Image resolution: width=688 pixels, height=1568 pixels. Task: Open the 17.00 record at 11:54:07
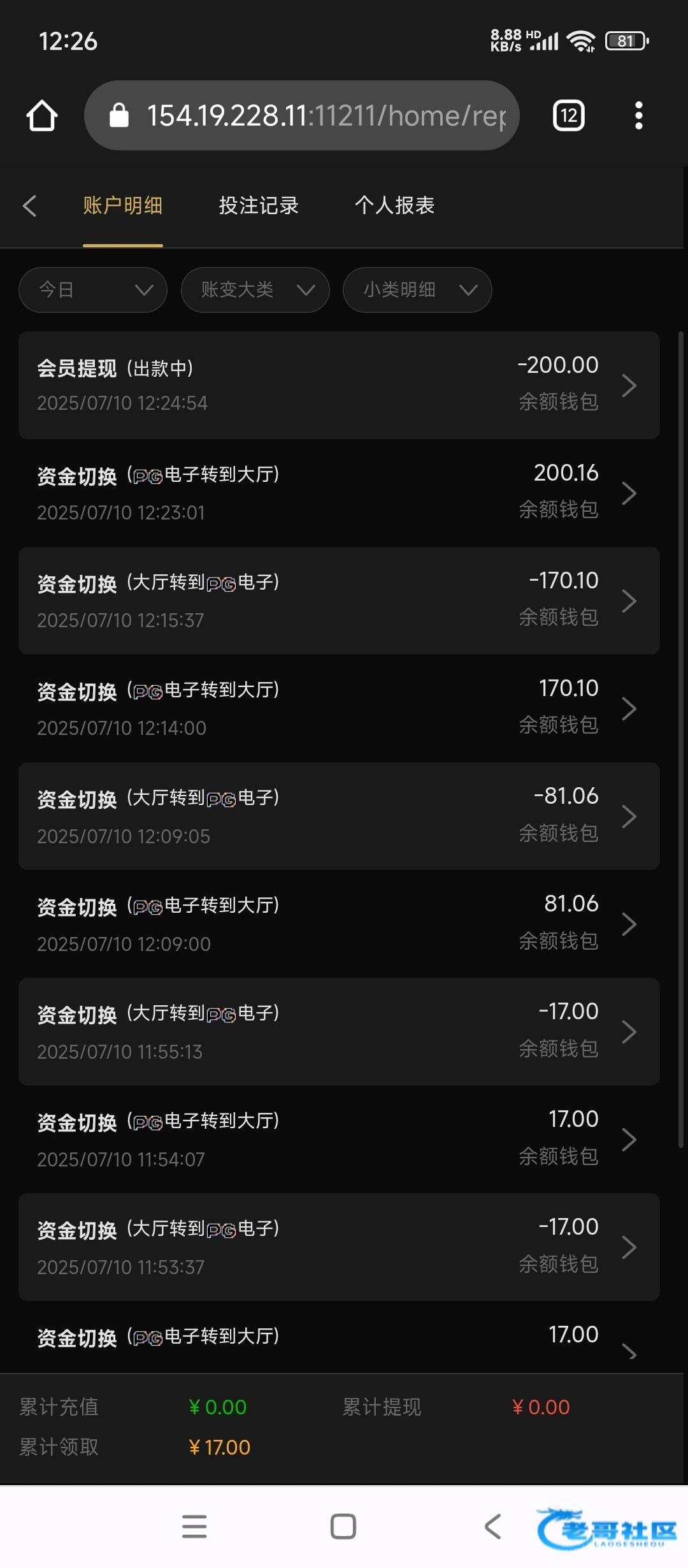point(339,1139)
